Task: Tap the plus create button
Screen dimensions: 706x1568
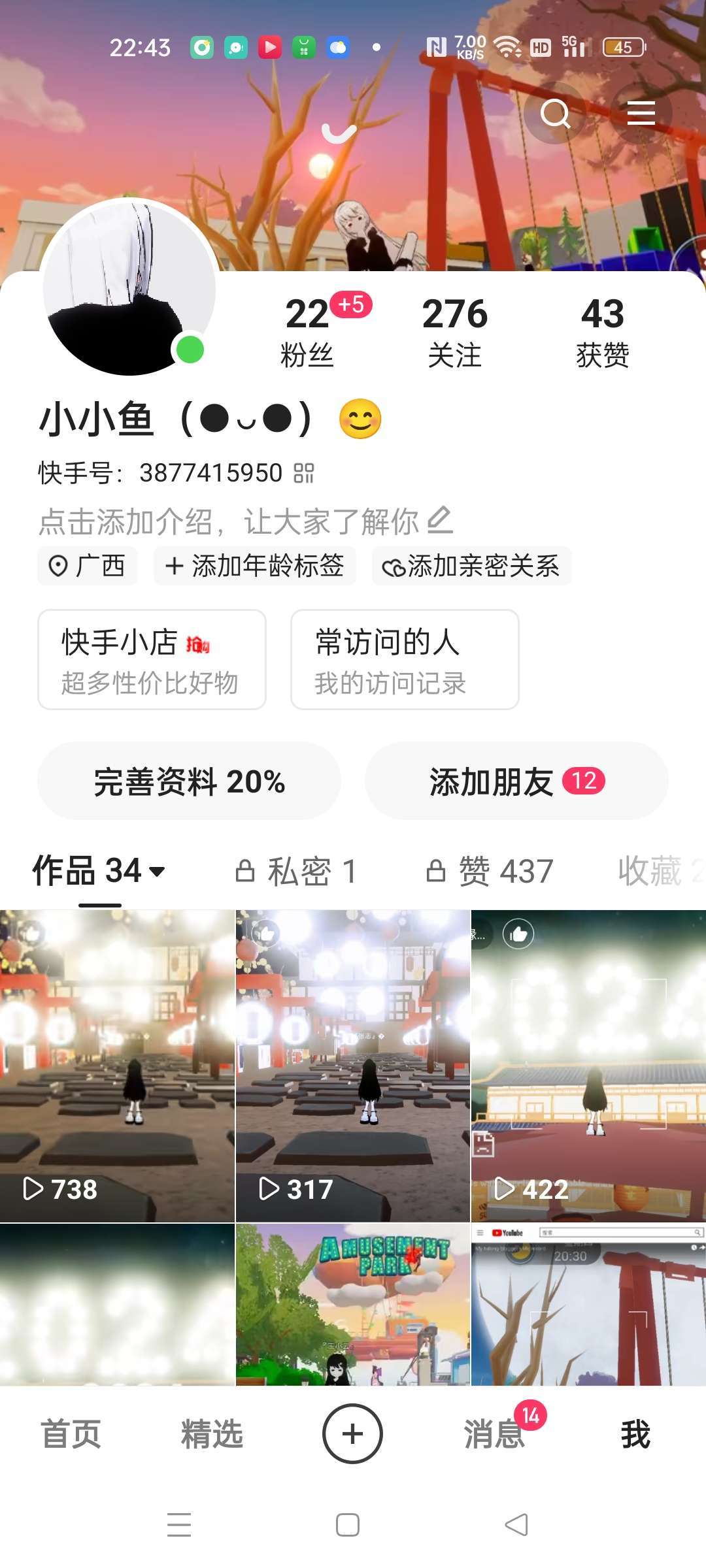Action: click(352, 1433)
